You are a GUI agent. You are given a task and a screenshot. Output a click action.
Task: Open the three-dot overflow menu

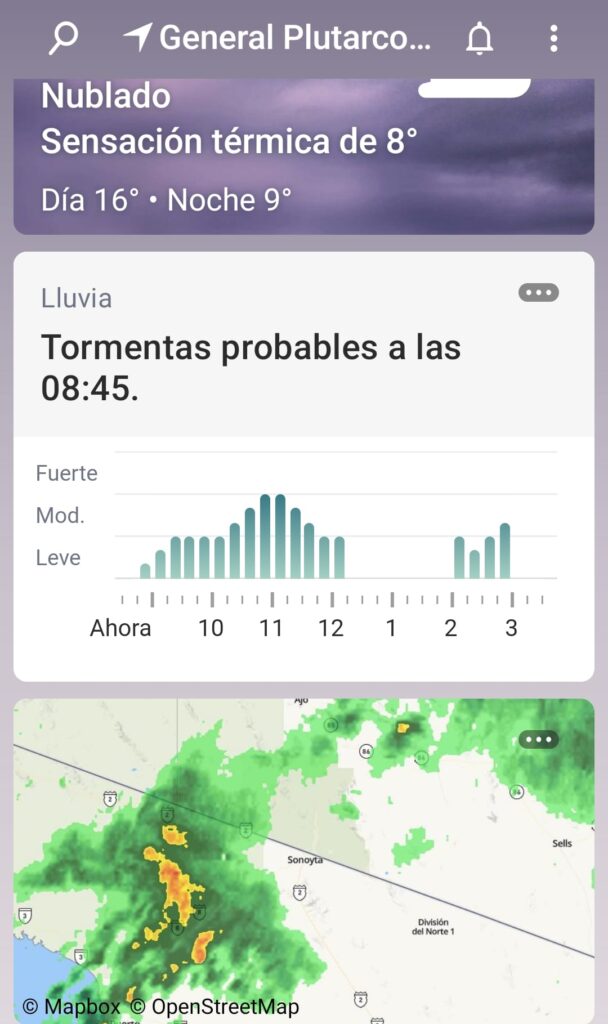pyautogui.click(x=554, y=39)
